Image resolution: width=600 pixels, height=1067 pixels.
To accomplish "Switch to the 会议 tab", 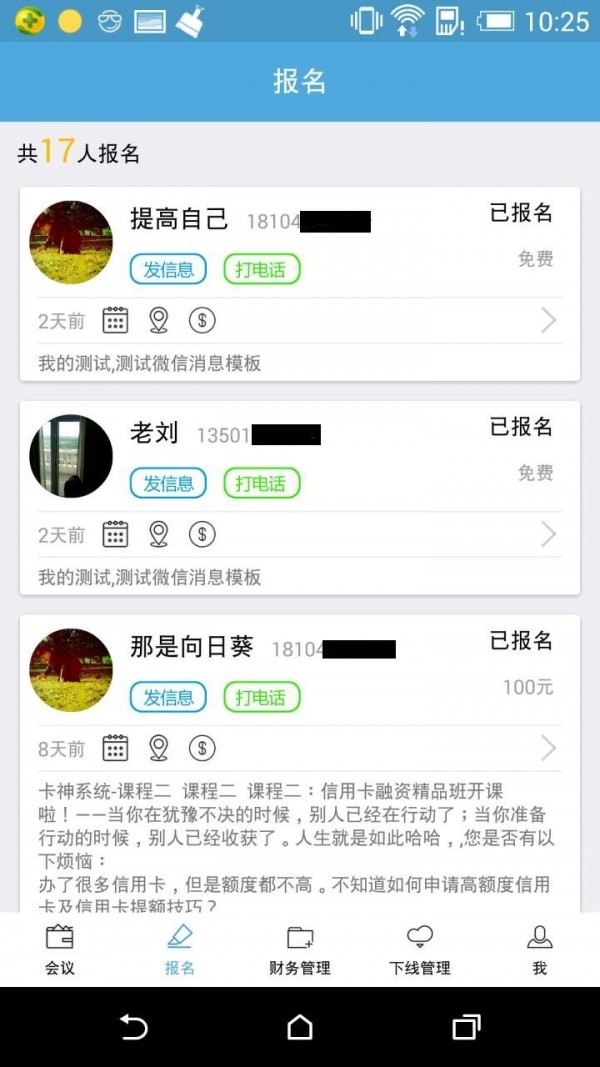I will pyautogui.click(x=60, y=949).
